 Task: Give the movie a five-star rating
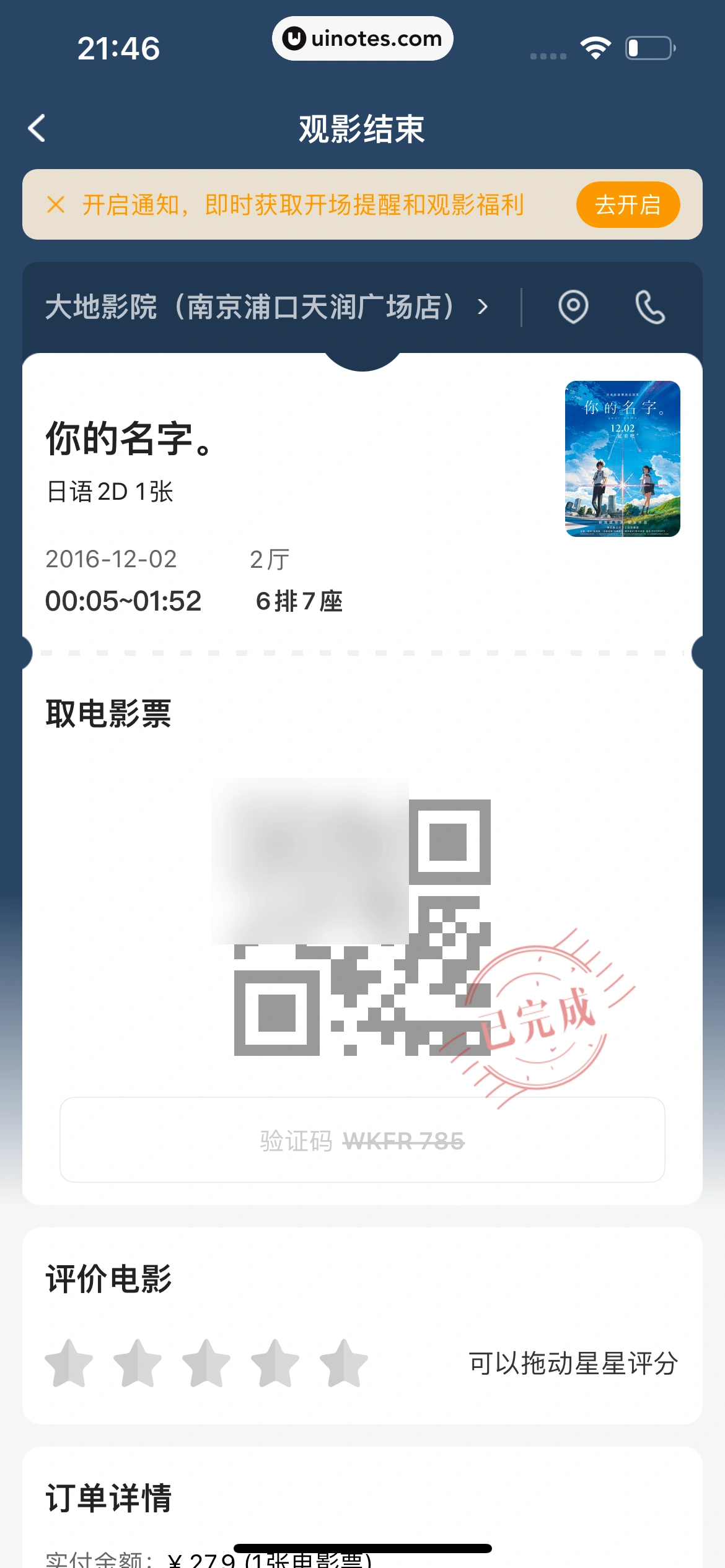[344, 1362]
